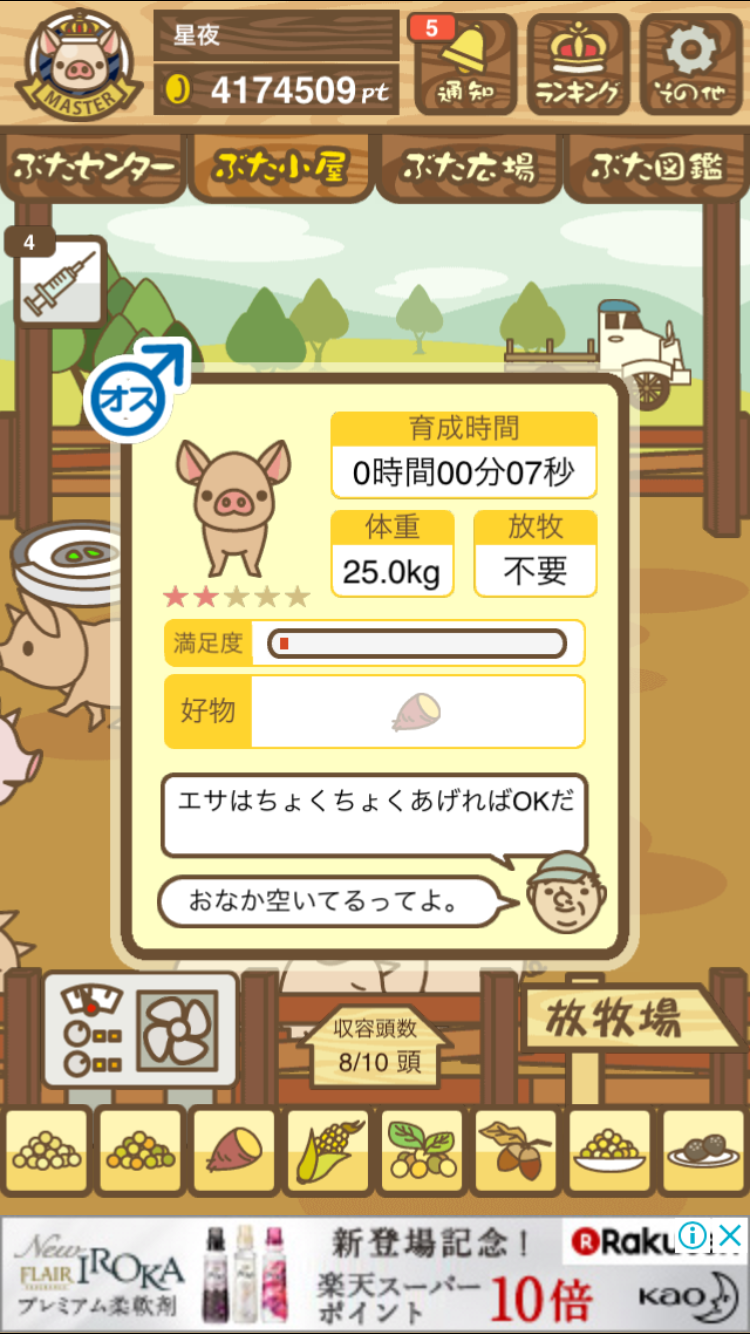The height and width of the screenshot is (1334, 750).
Task: Go to the 放牧場 pasture sign
Action: (x=613, y=1020)
